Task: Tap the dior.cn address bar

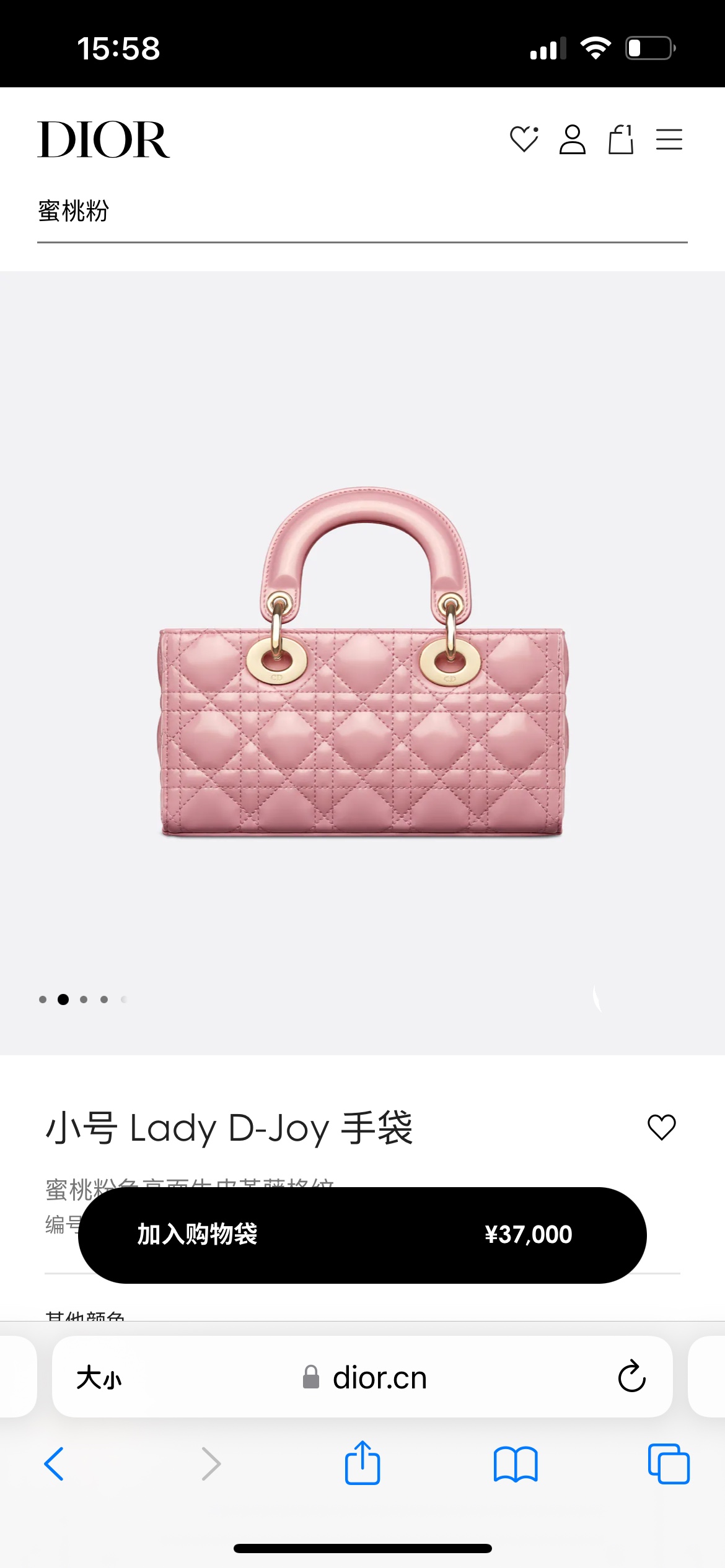Action: coord(379,1378)
